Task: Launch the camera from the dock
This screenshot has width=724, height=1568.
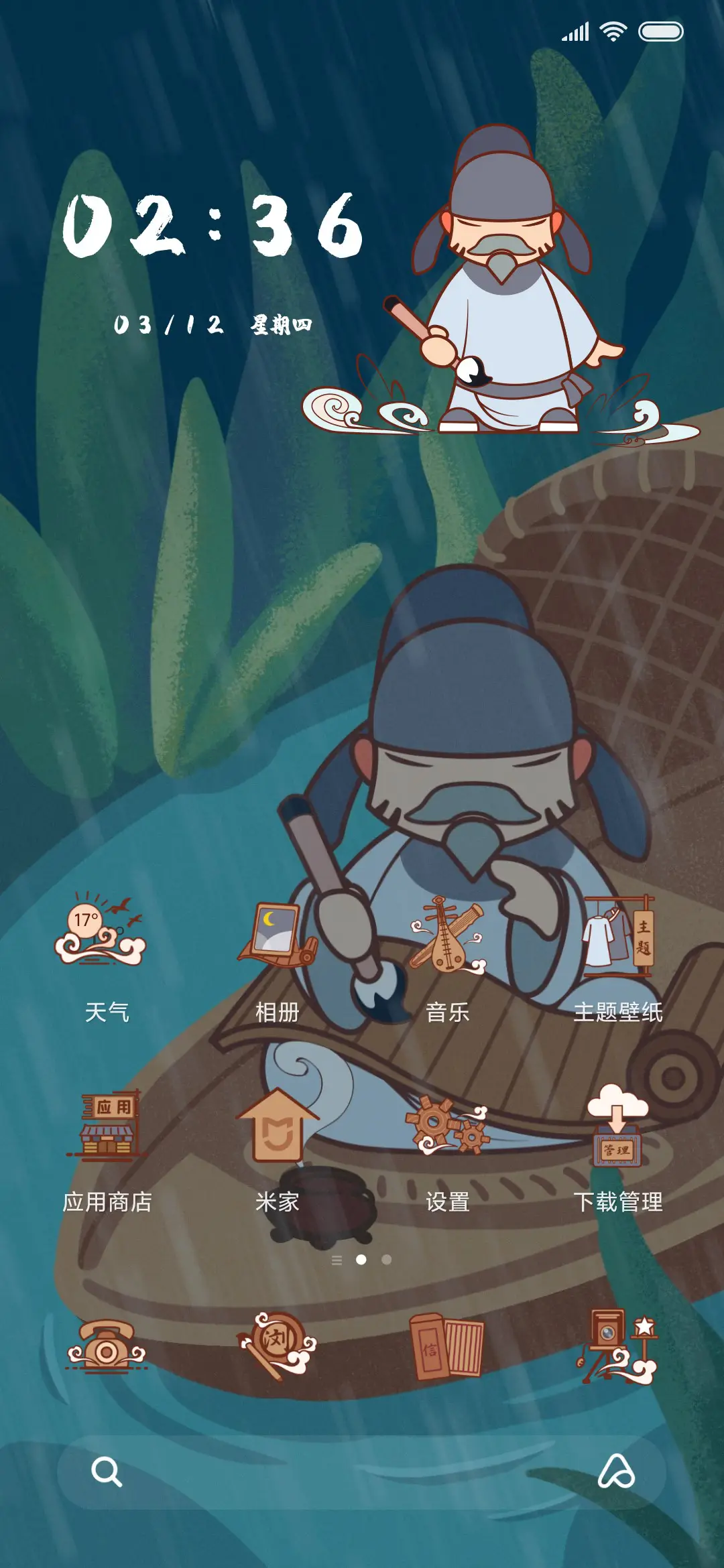Action: tap(617, 1347)
